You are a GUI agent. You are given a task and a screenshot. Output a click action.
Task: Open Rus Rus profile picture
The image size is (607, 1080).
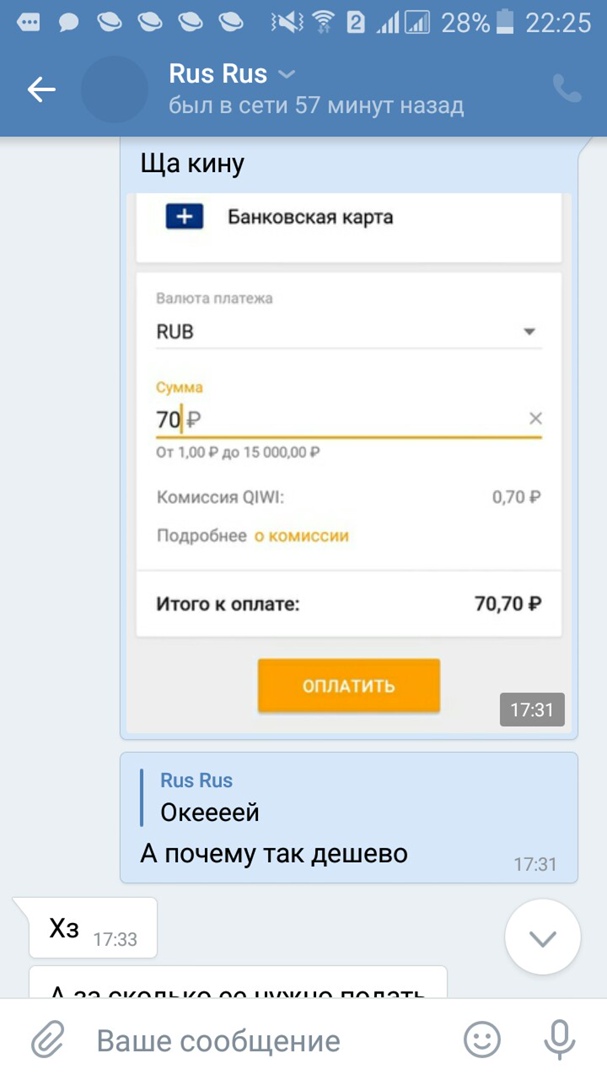click(x=114, y=90)
